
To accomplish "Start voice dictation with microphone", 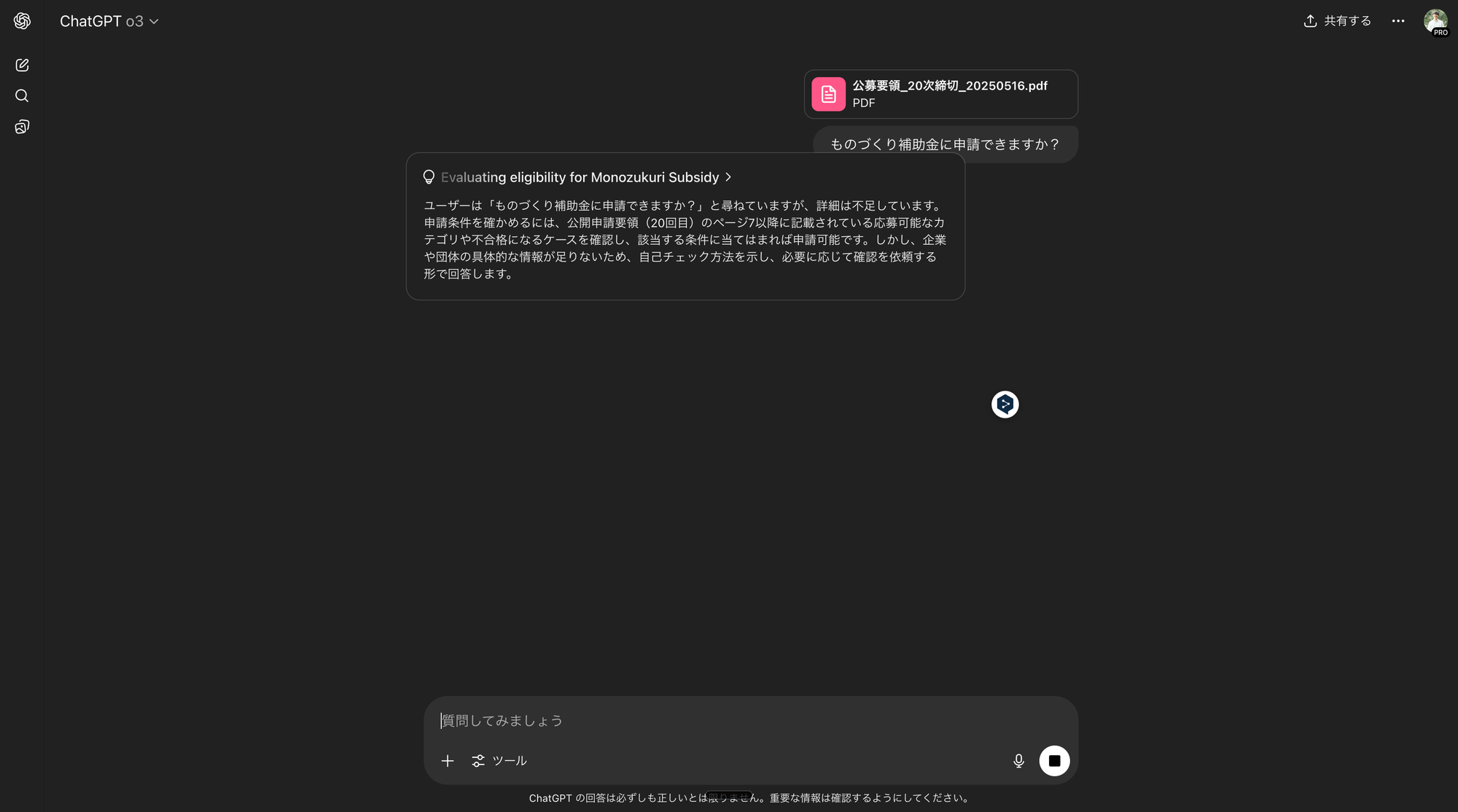I will 1018,760.
